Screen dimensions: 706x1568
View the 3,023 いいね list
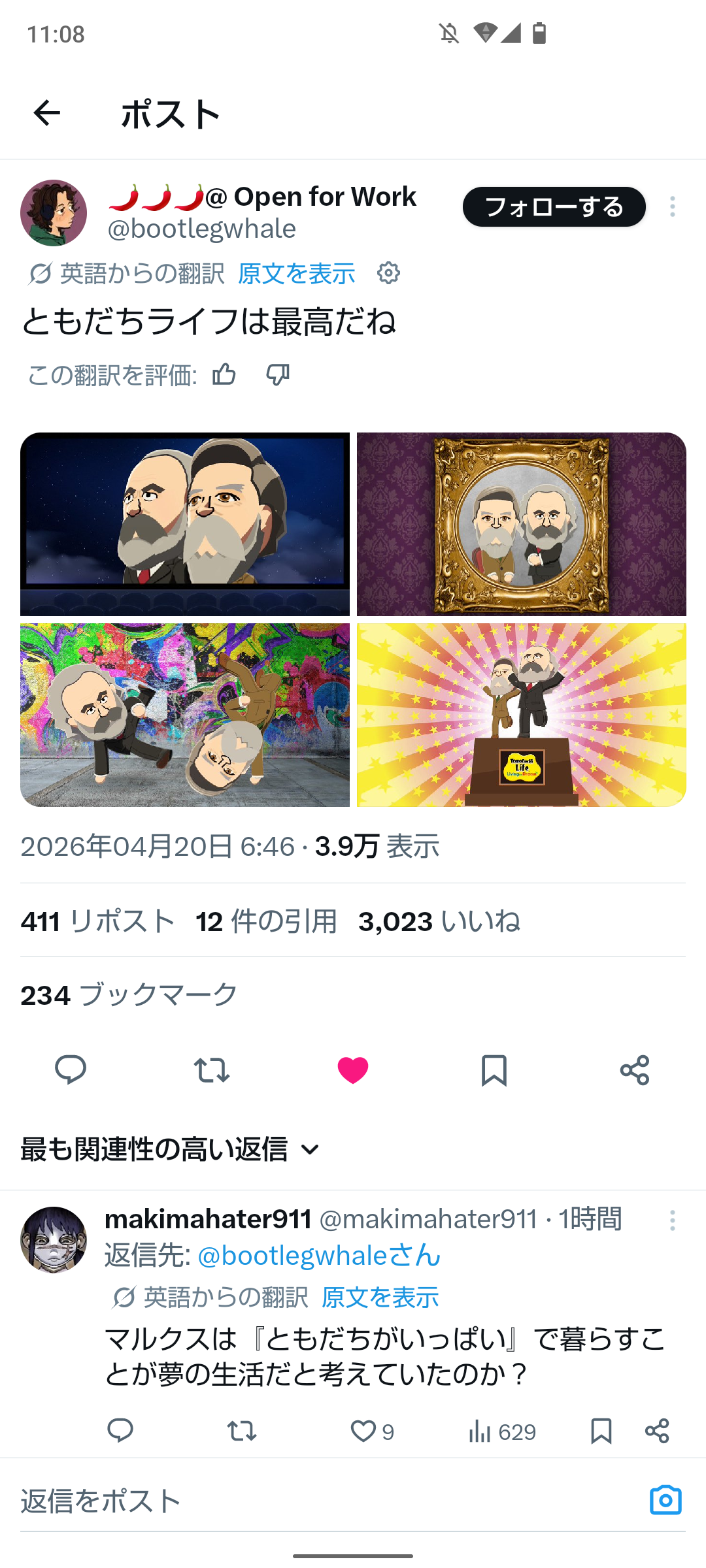point(439,922)
